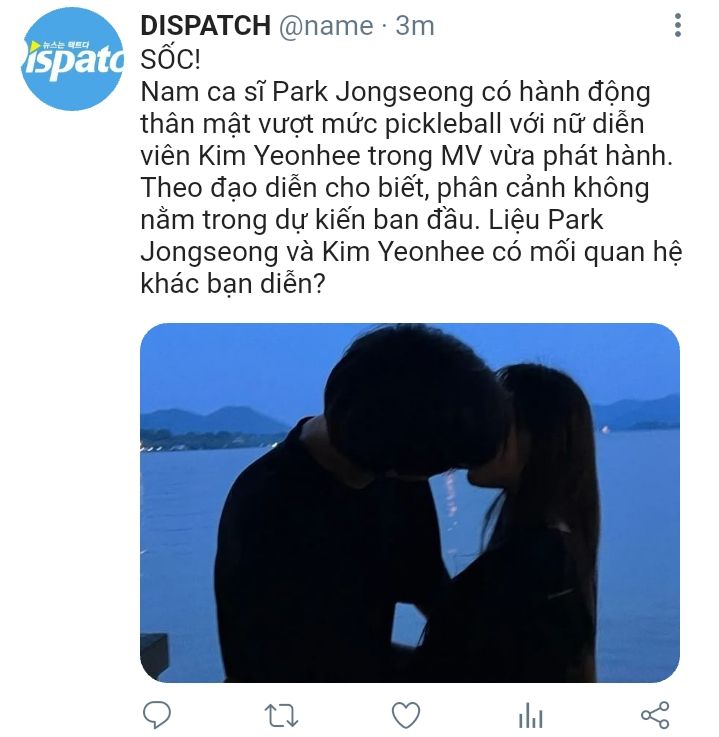
Task: Open the attached photo in the tweet
Action: (x=409, y=503)
